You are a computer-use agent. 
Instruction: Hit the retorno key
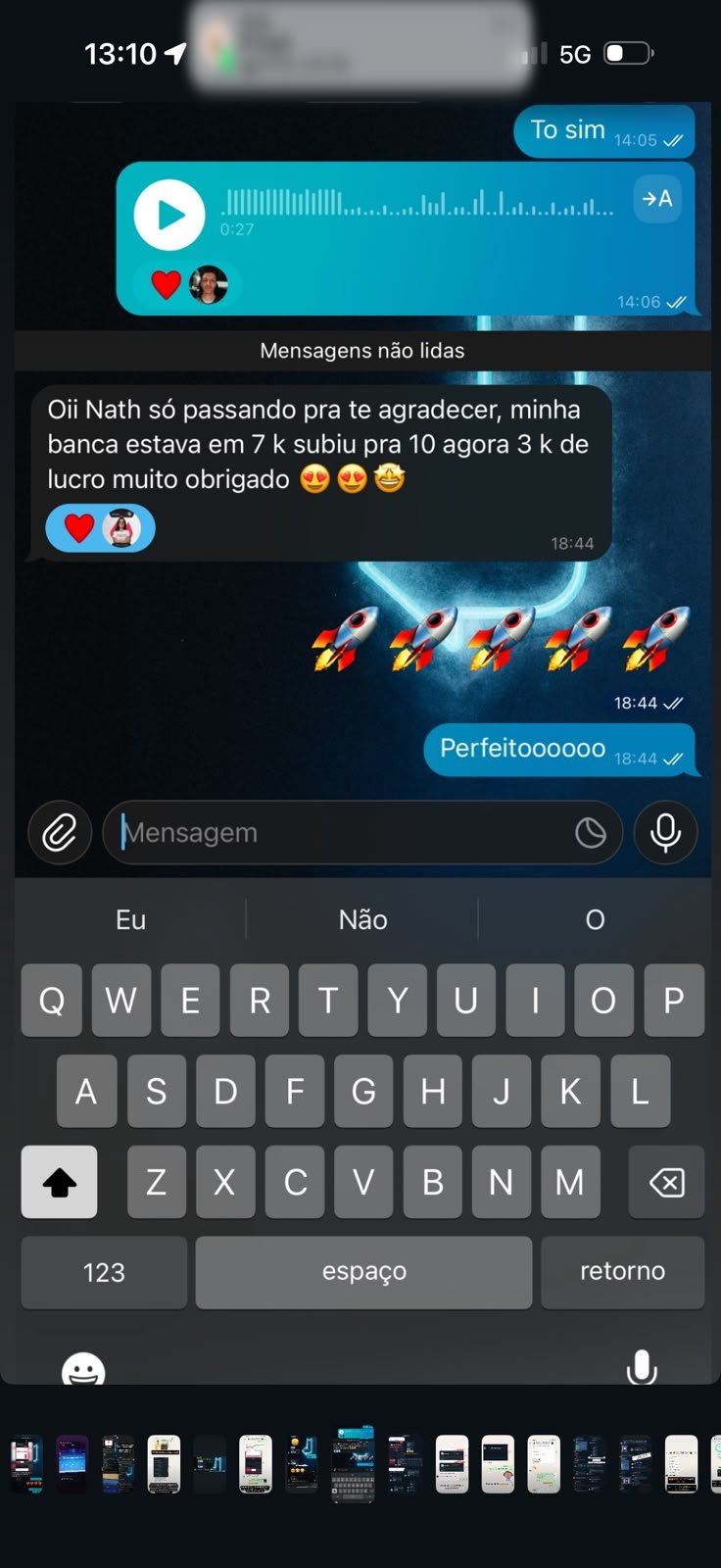622,1272
